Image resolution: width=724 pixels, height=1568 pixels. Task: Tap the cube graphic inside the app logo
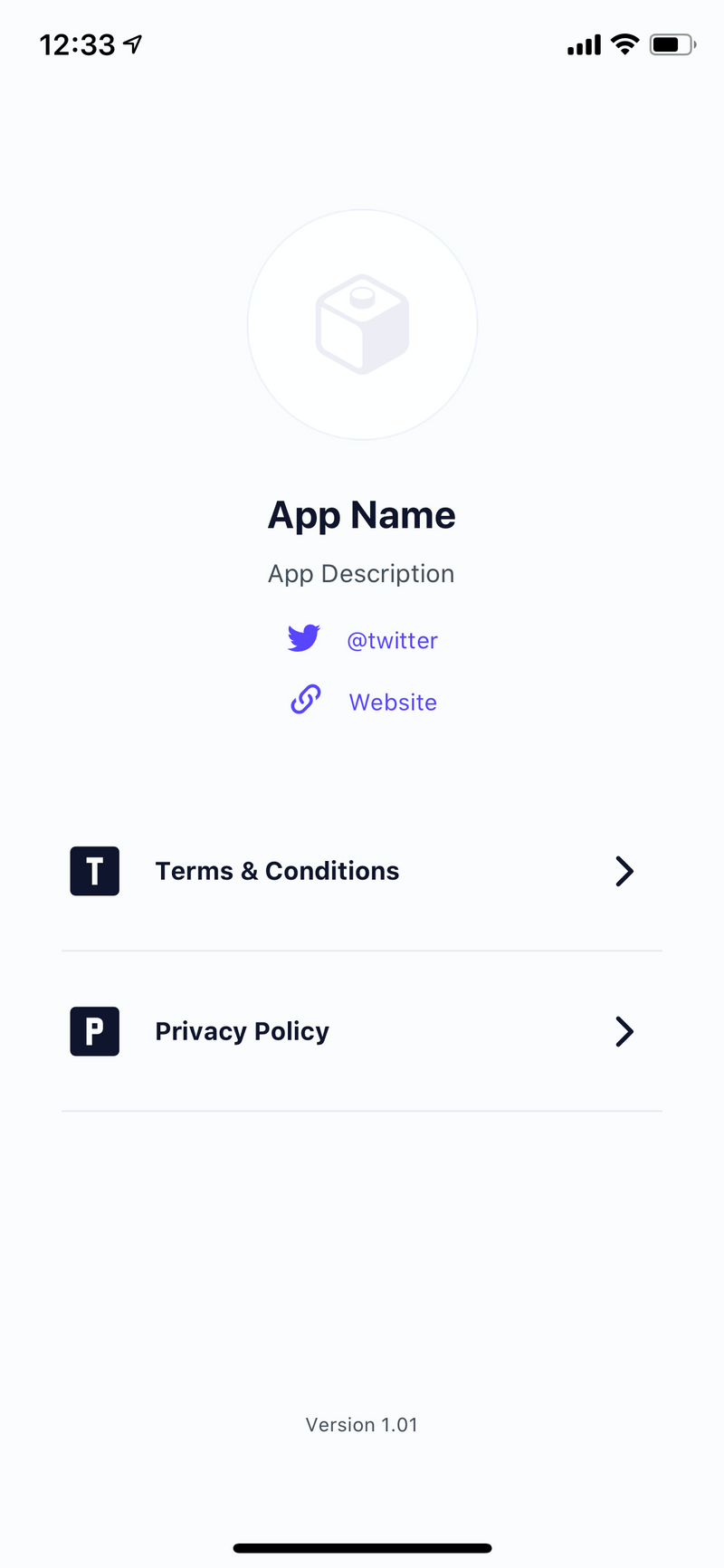point(362,324)
